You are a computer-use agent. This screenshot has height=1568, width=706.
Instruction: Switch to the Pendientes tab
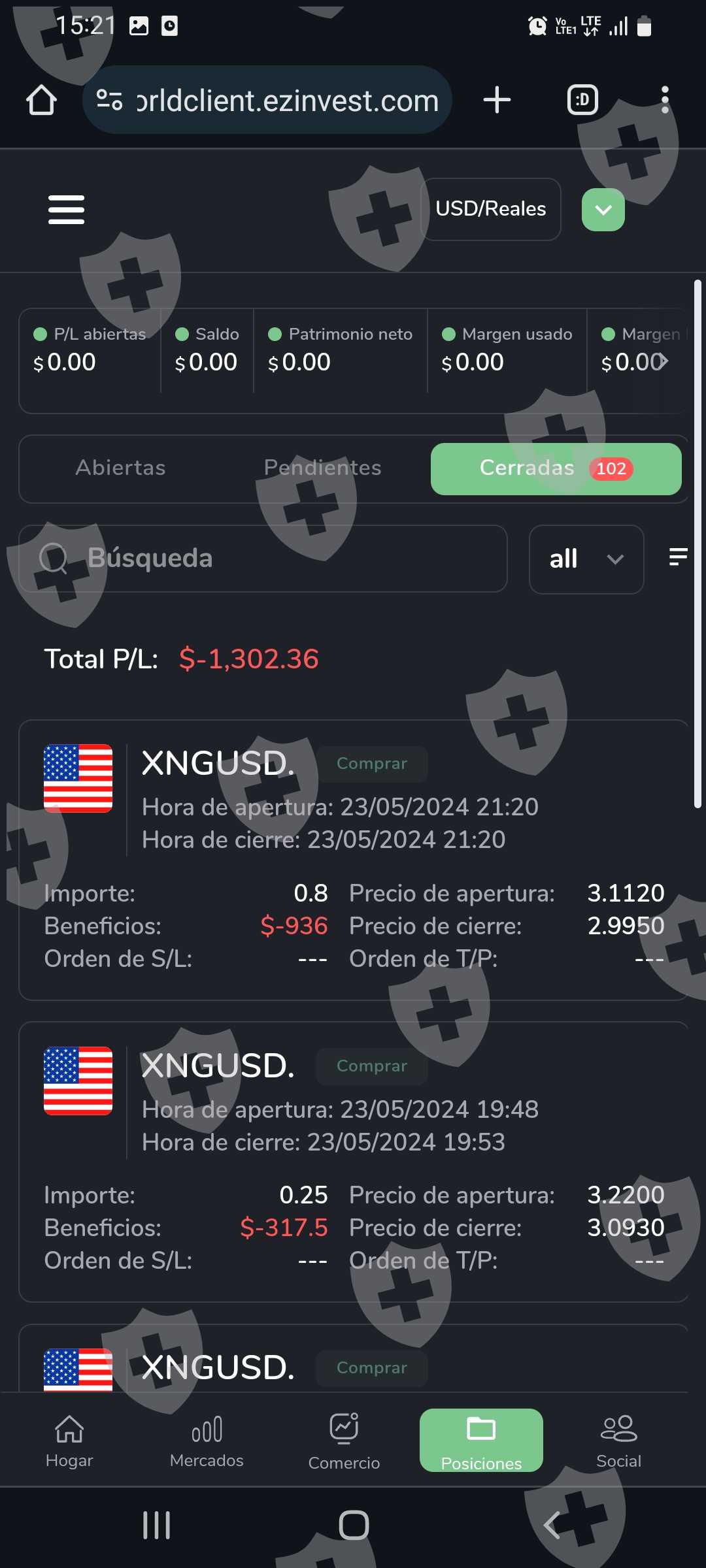coord(322,468)
